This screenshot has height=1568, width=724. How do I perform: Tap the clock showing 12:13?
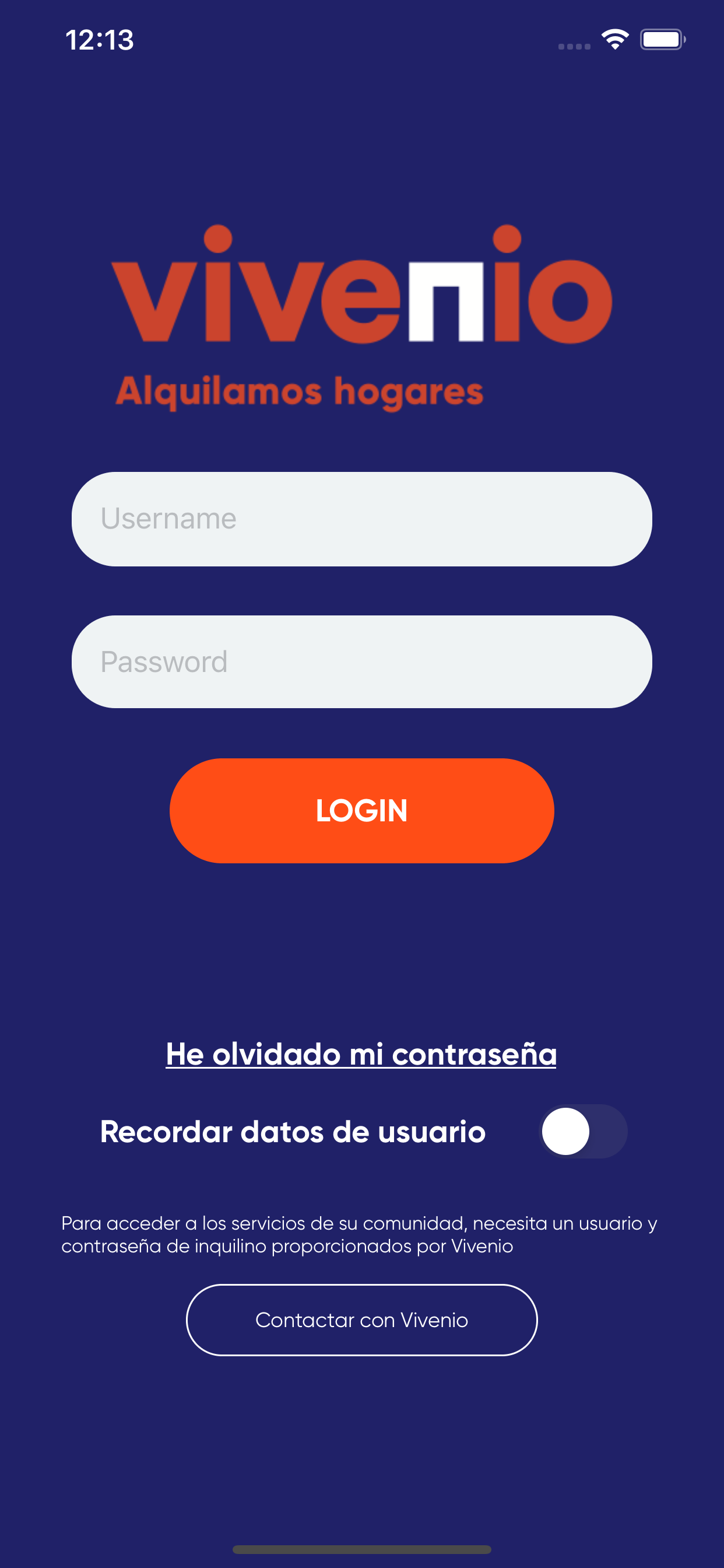(99, 40)
